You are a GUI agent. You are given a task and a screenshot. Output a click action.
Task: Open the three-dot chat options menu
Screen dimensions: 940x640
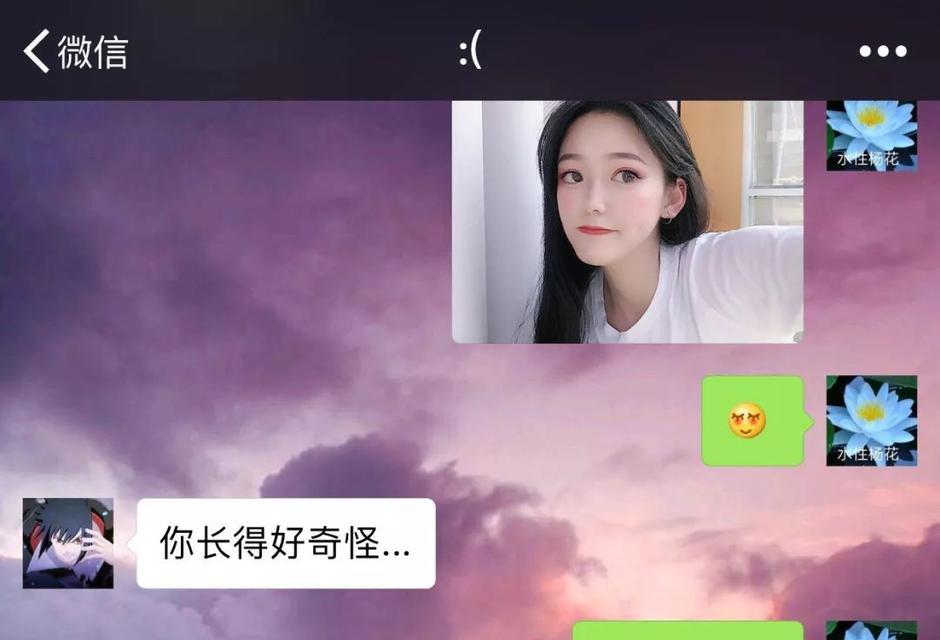[882, 51]
